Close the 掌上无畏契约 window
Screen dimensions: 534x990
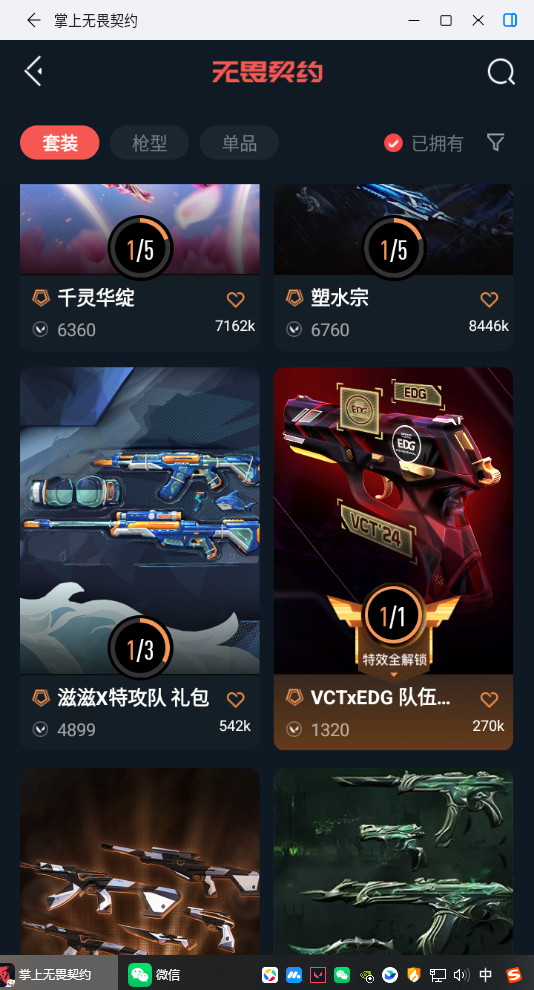click(x=478, y=20)
